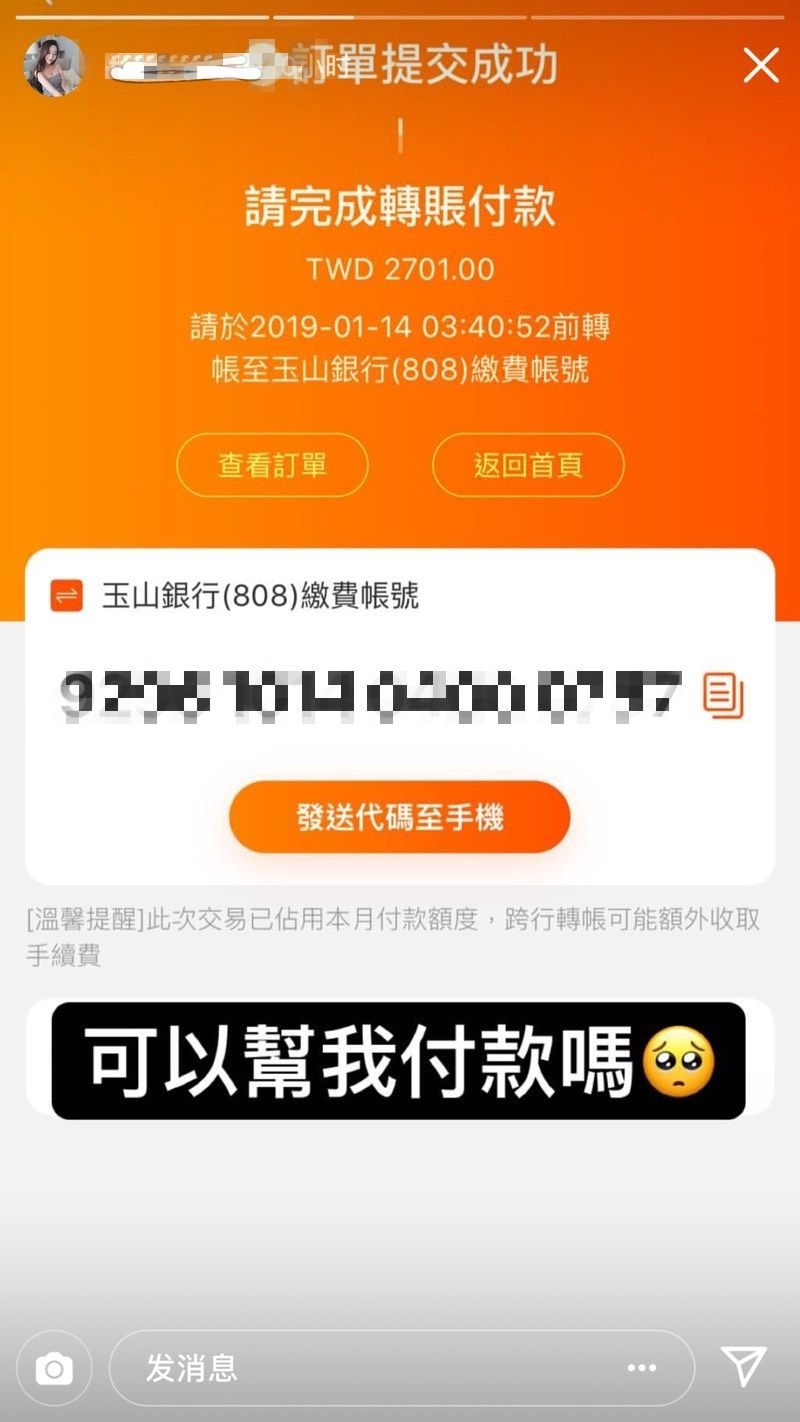Screen dimensions: 800x1422
Task: Open more options in the message bar
Action: pos(642,1368)
